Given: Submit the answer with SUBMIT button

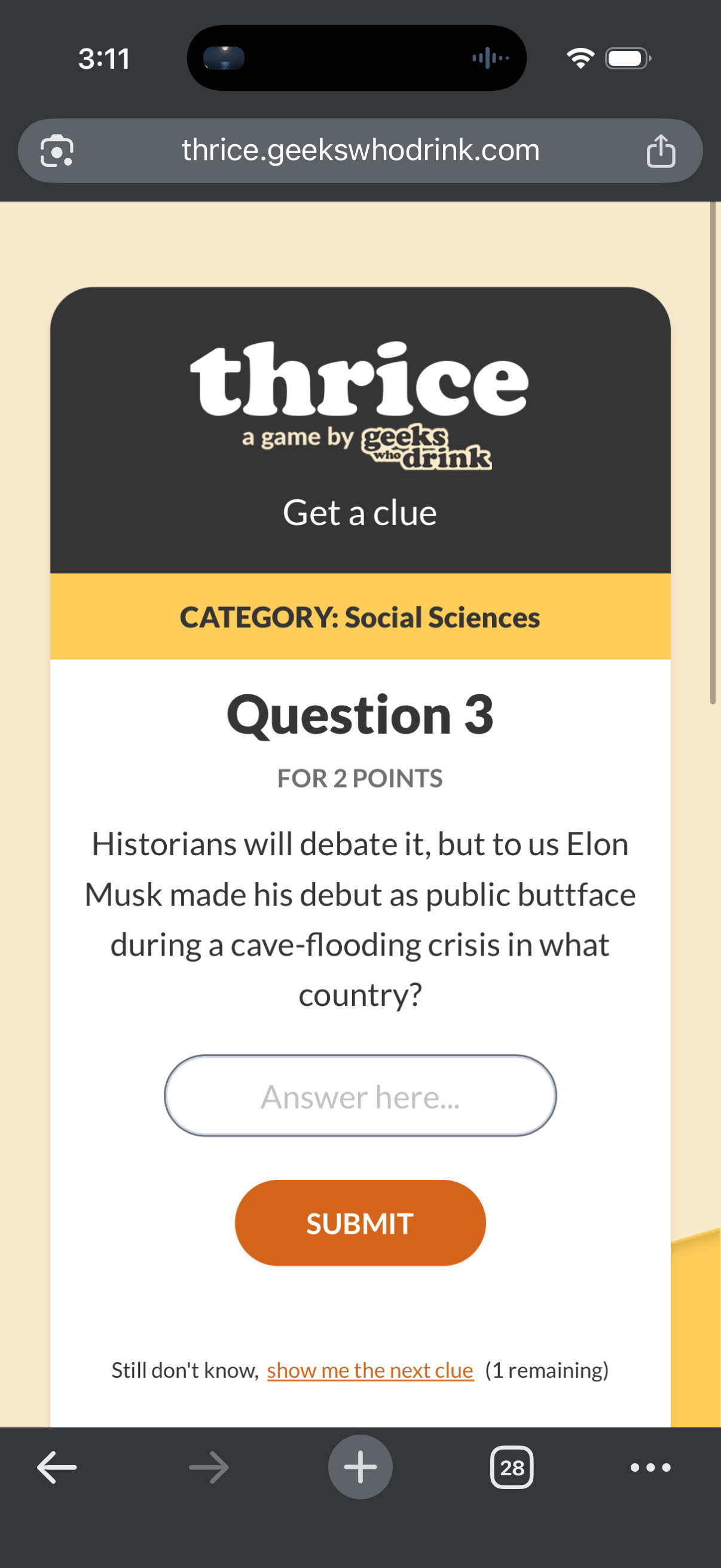Looking at the screenshot, I should click(360, 1223).
